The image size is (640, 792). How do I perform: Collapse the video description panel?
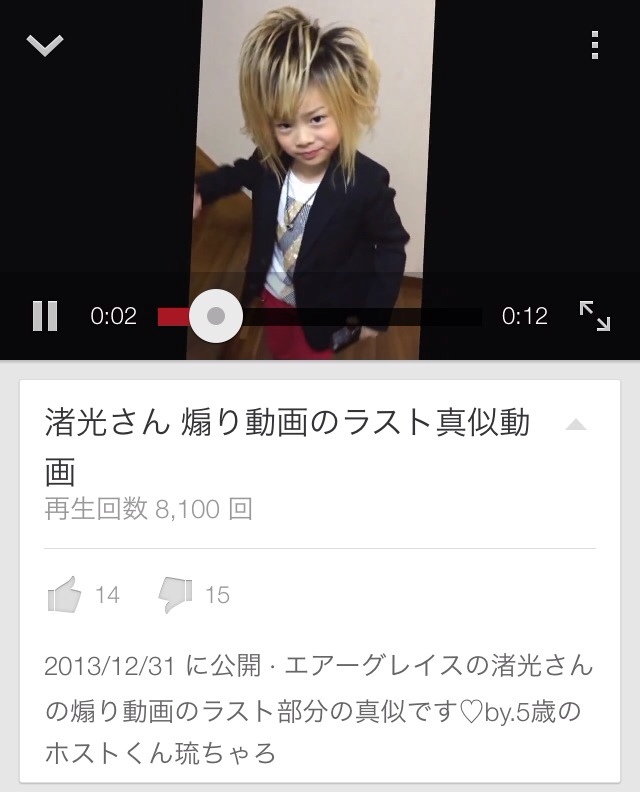tap(575, 424)
